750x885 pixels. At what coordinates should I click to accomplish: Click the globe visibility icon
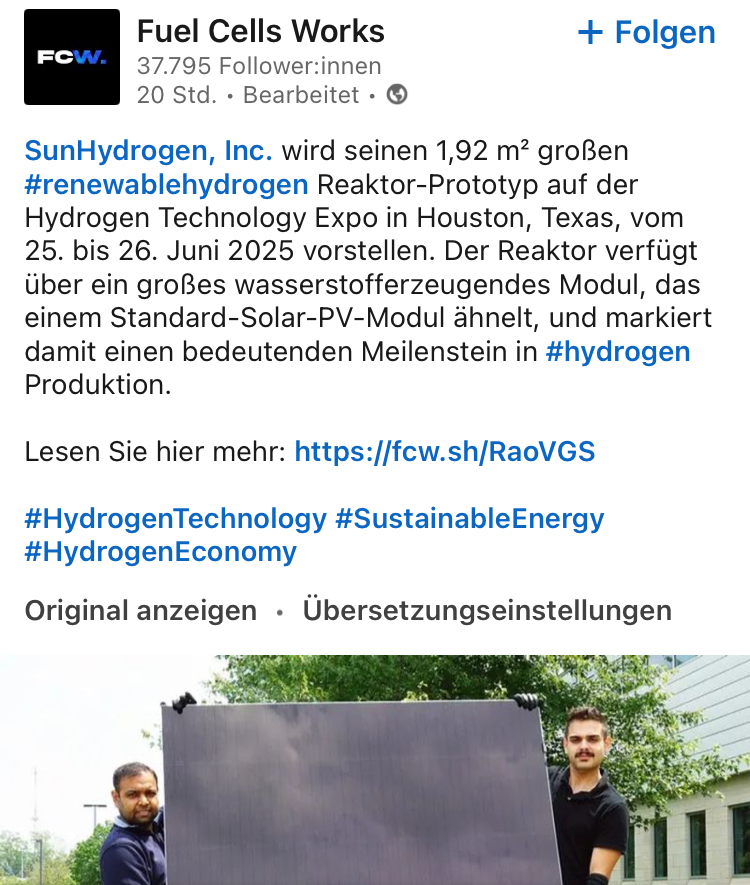pyautogui.click(x=398, y=96)
